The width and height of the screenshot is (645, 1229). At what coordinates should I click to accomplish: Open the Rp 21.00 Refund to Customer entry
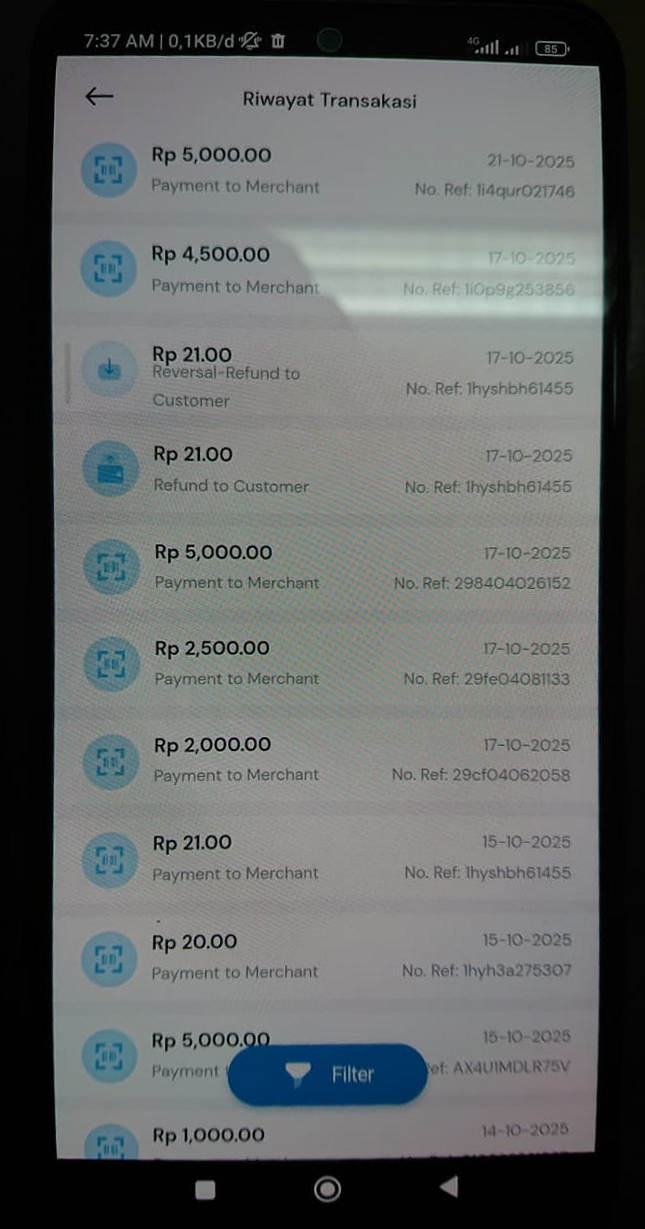point(328,470)
